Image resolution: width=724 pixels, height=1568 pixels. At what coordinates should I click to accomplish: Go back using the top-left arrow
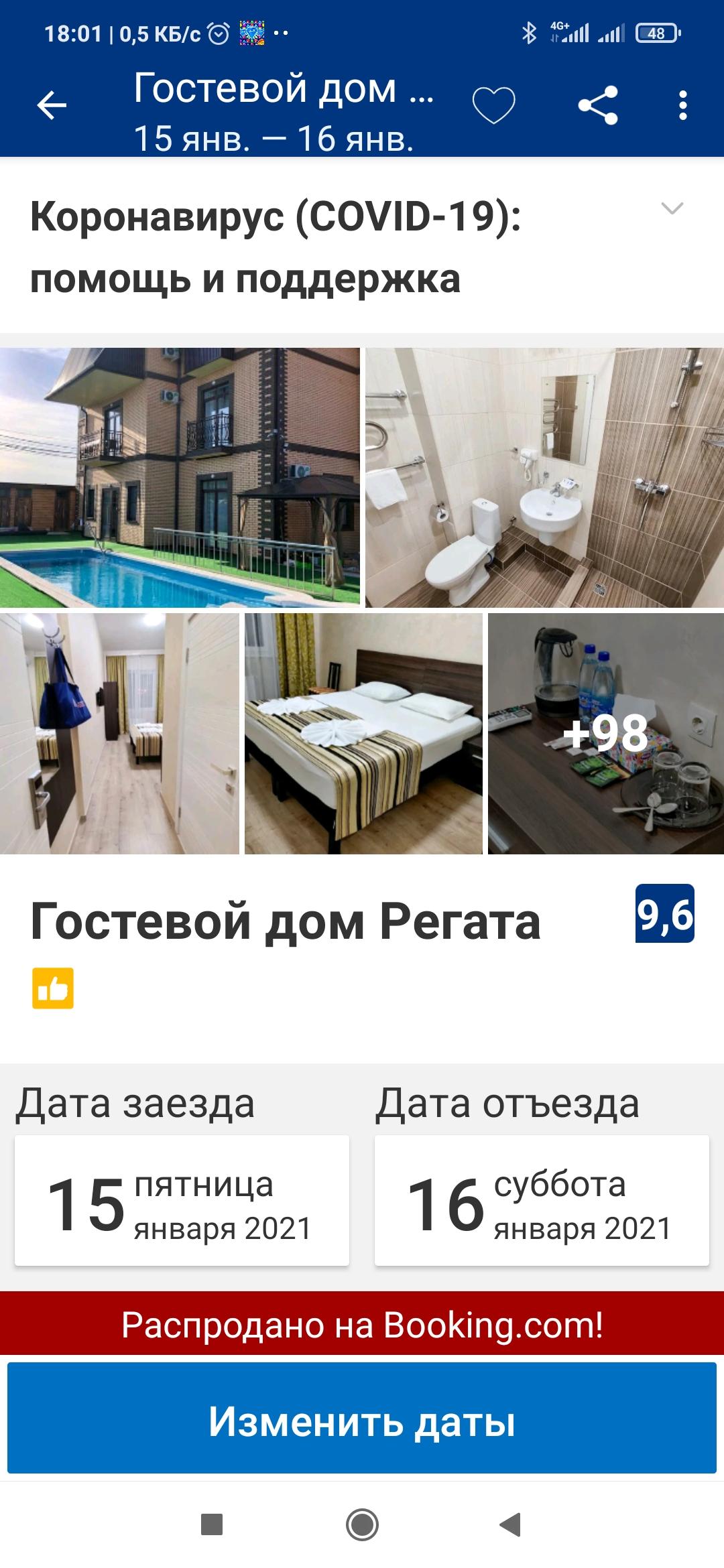pyautogui.click(x=52, y=105)
